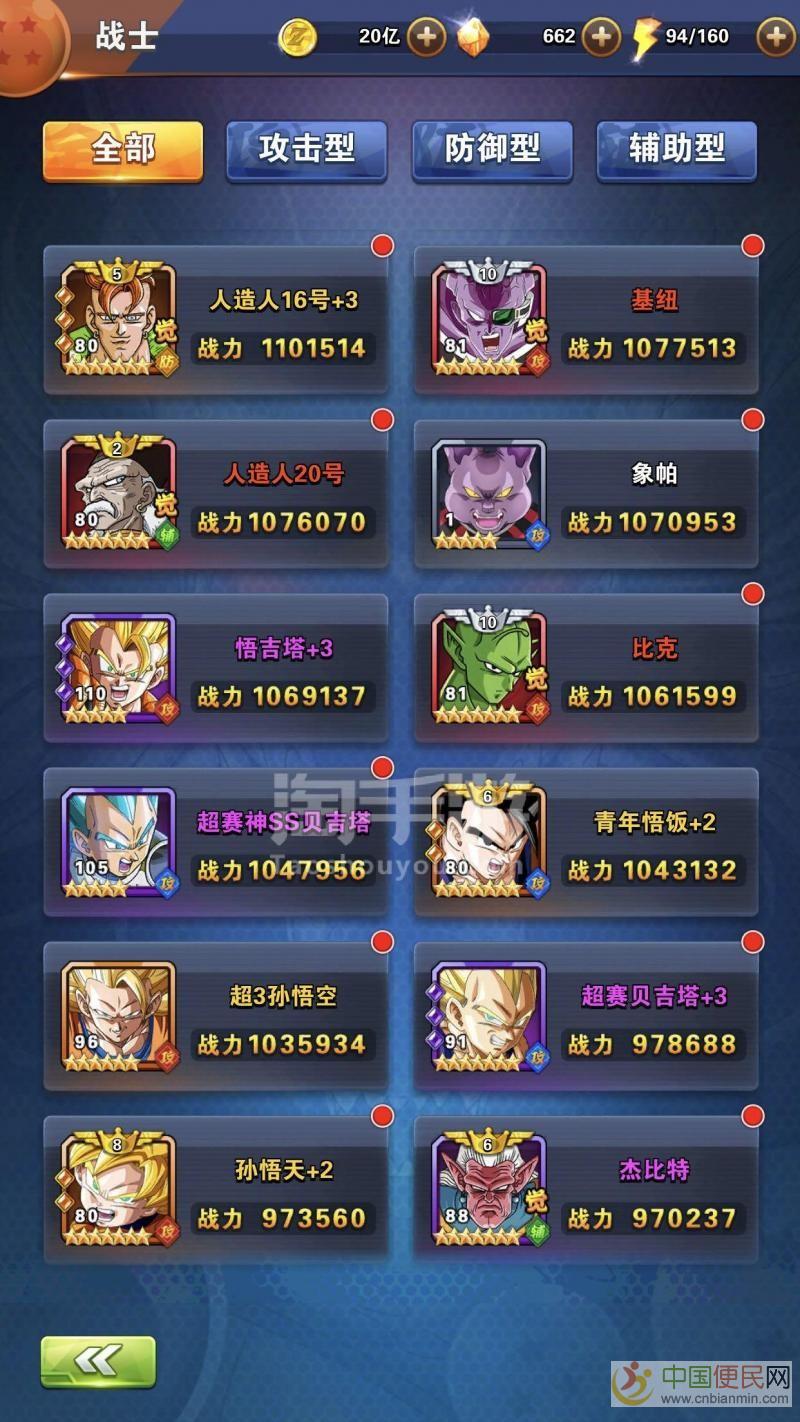Tap the 比克 card
800x1422 pixels.
(x=587, y=668)
